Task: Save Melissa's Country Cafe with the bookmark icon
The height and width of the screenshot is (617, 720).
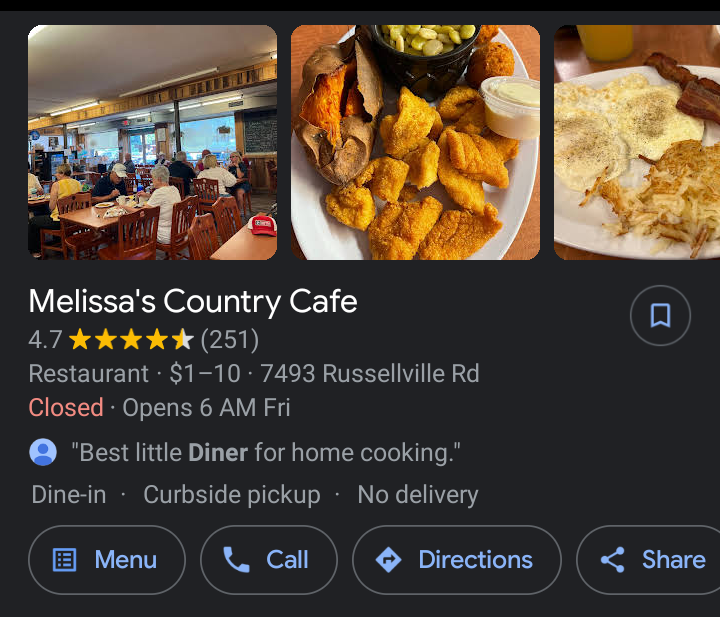Action: pyautogui.click(x=660, y=316)
